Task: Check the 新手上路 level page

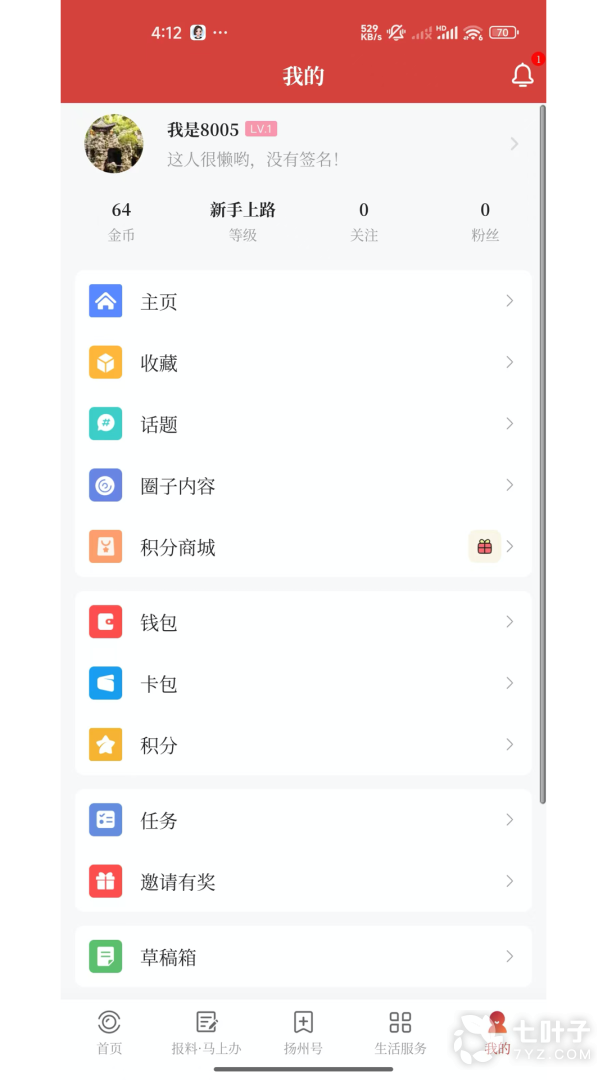Action: (x=242, y=221)
